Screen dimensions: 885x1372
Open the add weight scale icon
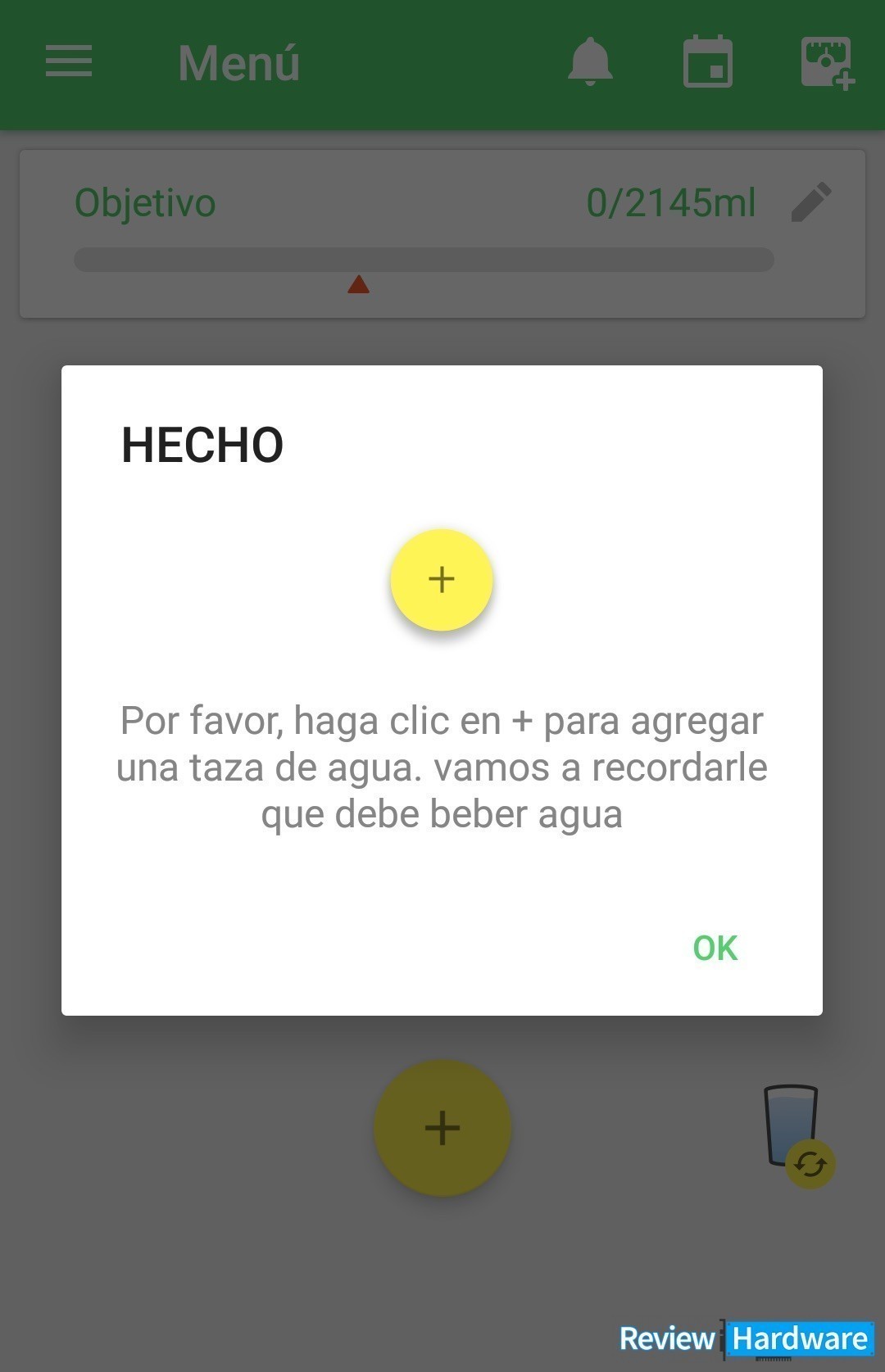[x=826, y=62]
